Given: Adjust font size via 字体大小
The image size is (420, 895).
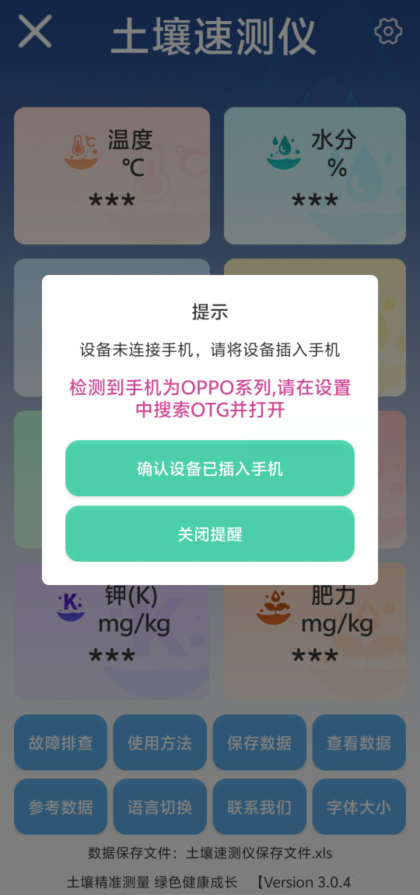Looking at the screenshot, I should coord(359,807).
